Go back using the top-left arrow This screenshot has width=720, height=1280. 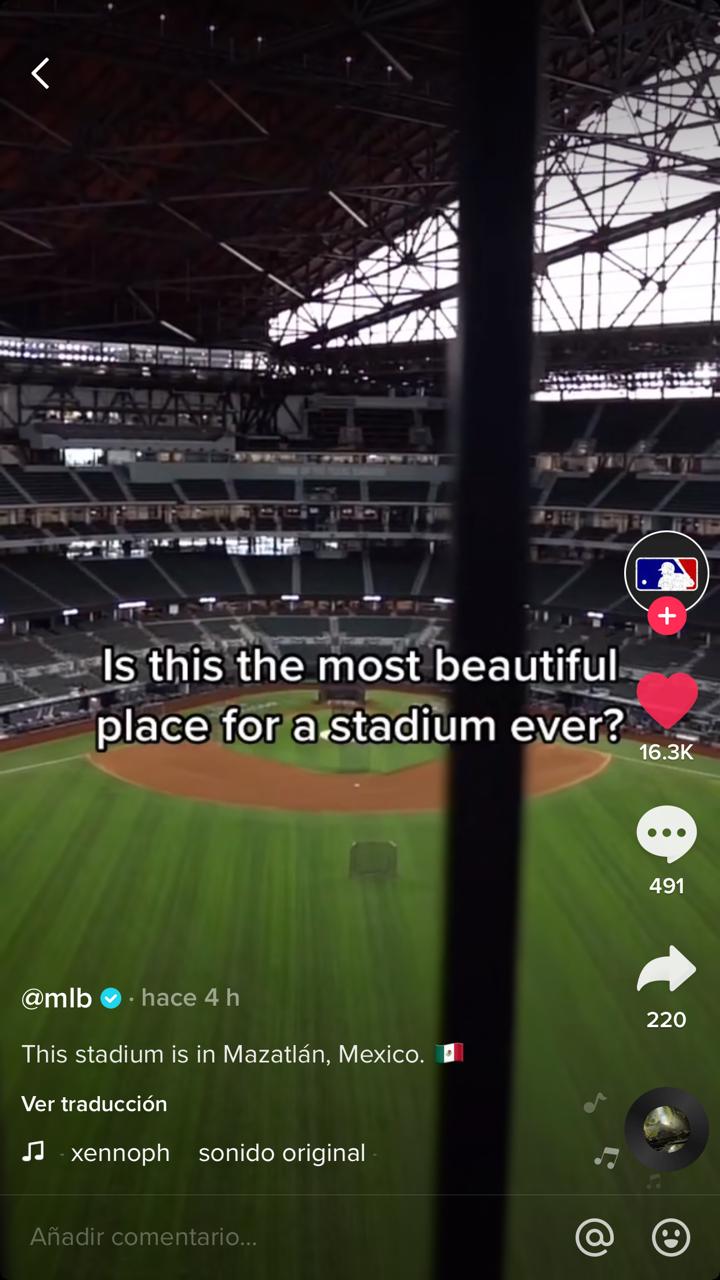click(40, 73)
